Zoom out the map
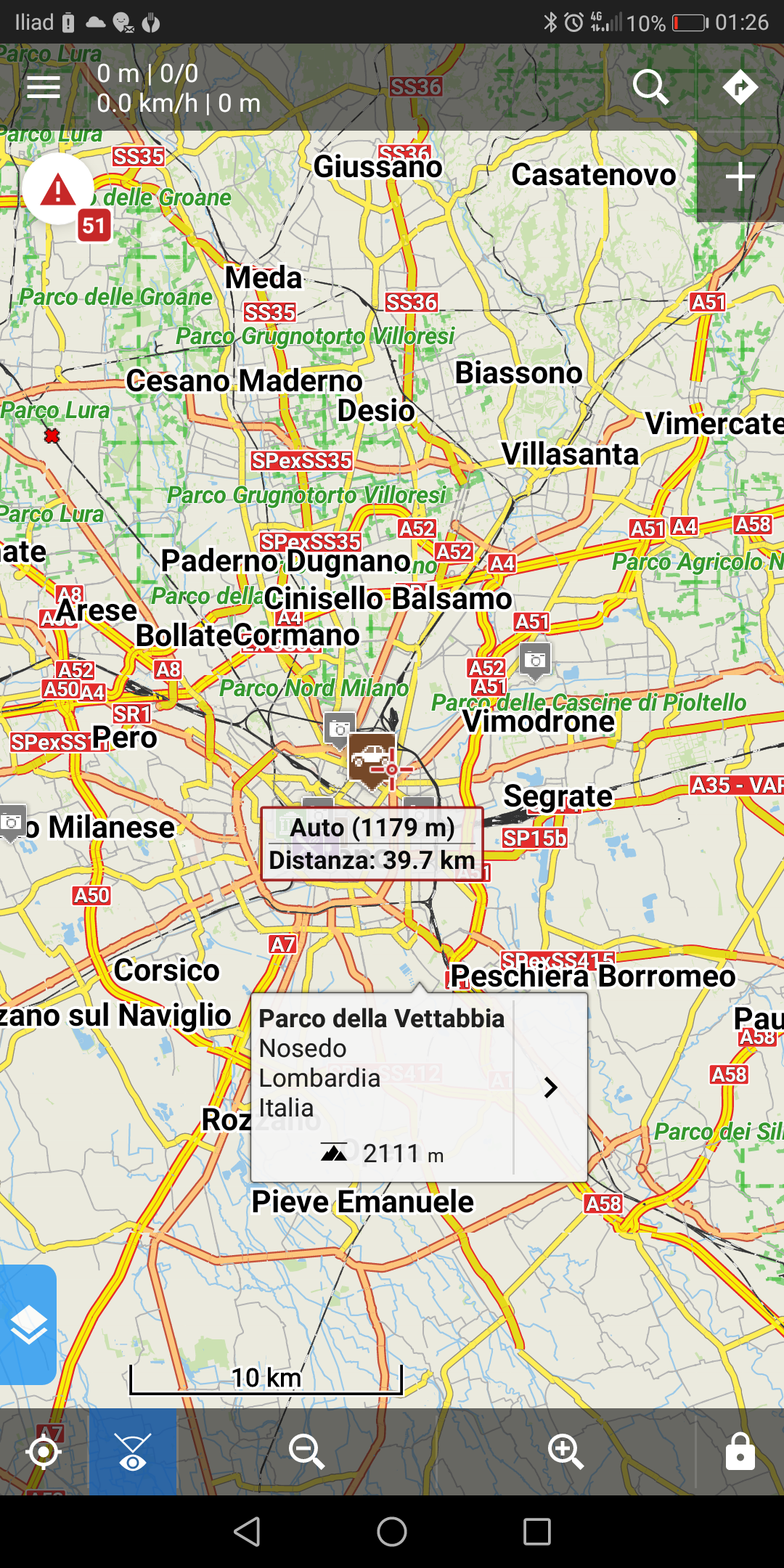 click(x=306, y=1452)
